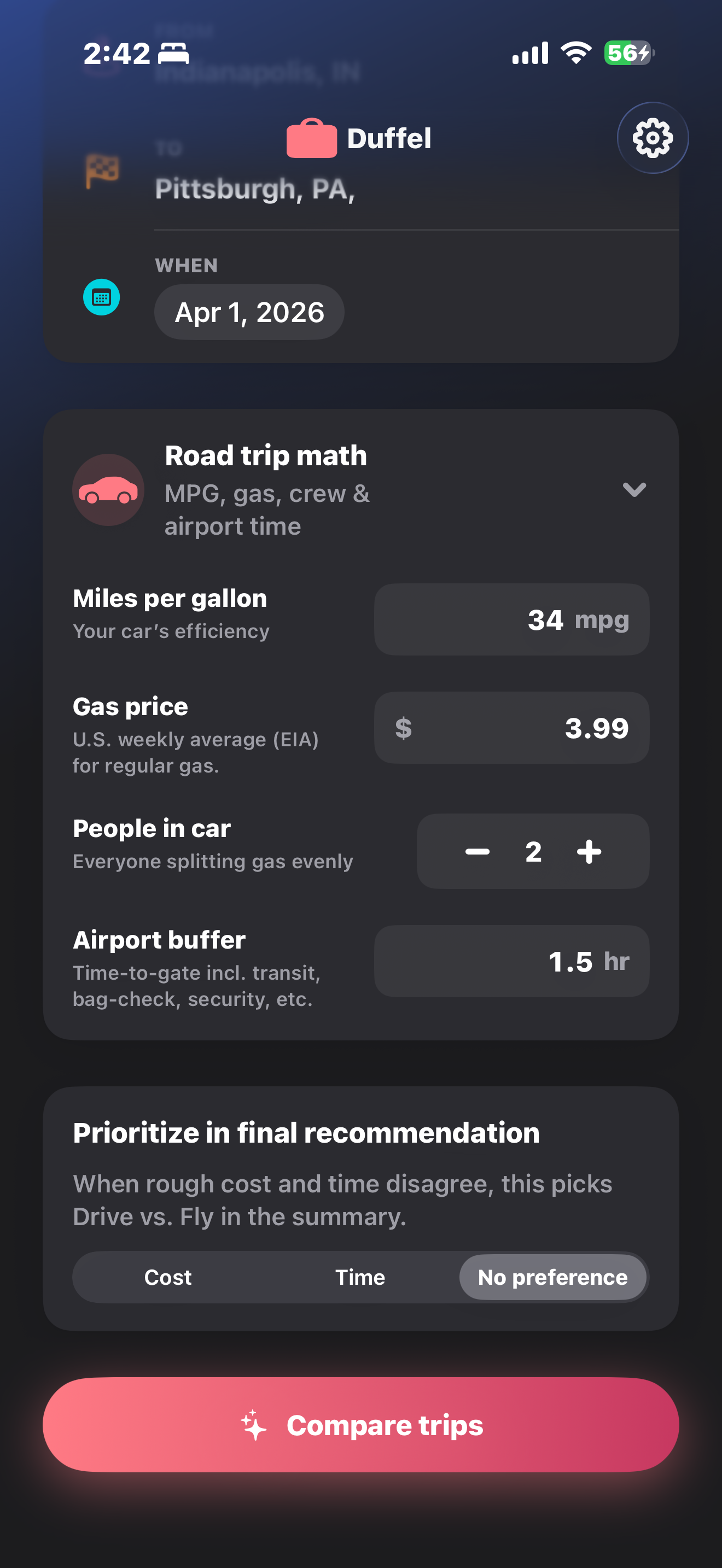Tap the Pittsburgh, PA destination field
The image size is (722, 1568).
pyautogui.click(x=254, y=189)
